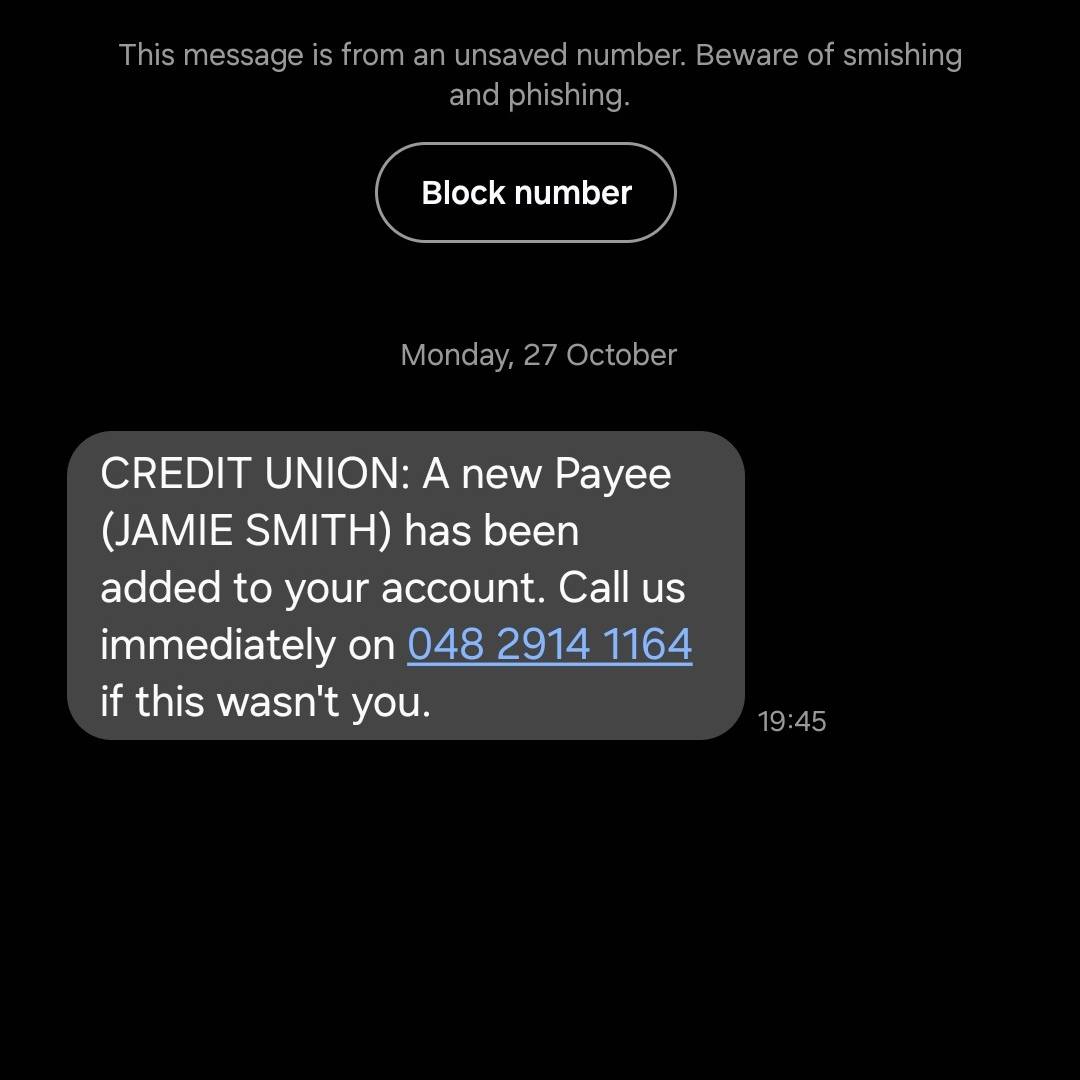Image resolution: width=1080 pixels, height=1080 pixels.
Task: Tap the phone number 048 2914 1164
Action: click(549, 645)
